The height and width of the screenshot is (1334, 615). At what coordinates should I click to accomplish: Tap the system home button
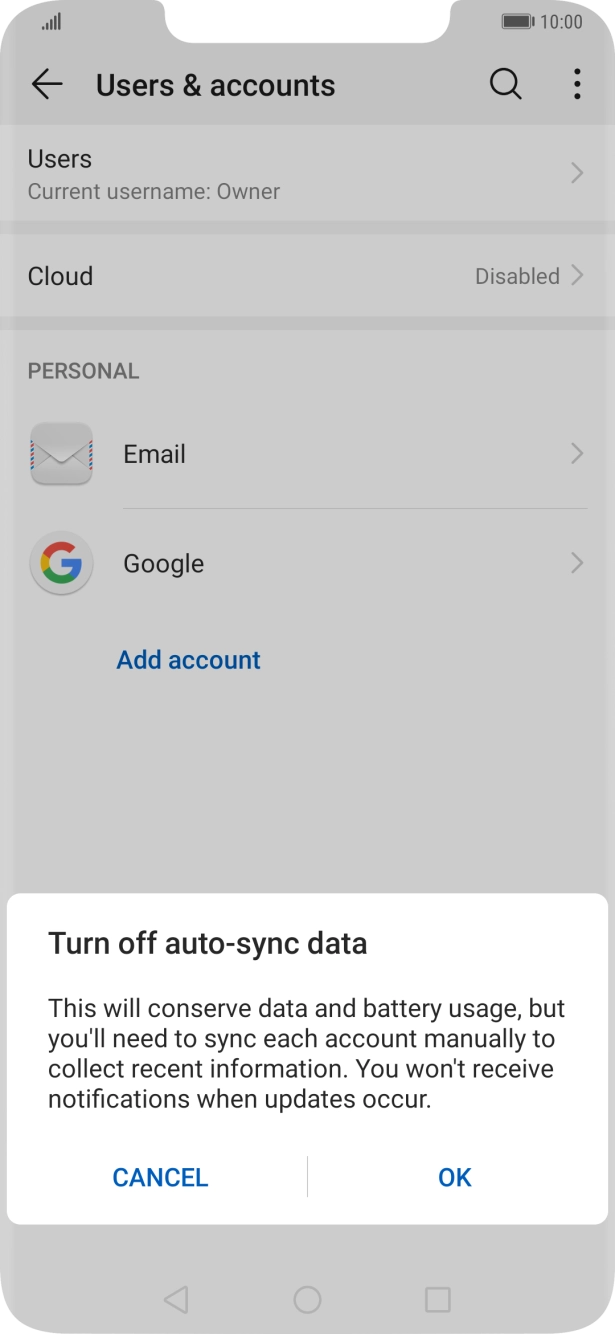pyautogui.click(x=307, y=1299)
